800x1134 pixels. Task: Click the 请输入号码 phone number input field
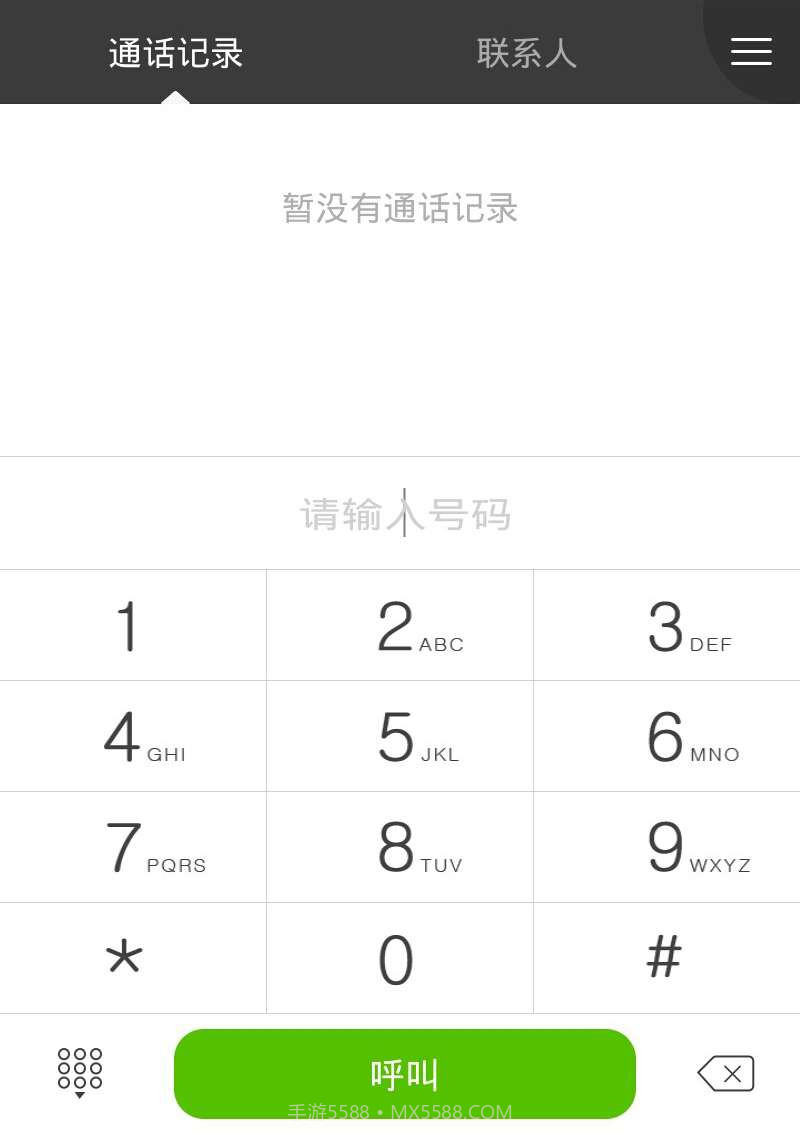pyautogui.click(x=400, y=513)
